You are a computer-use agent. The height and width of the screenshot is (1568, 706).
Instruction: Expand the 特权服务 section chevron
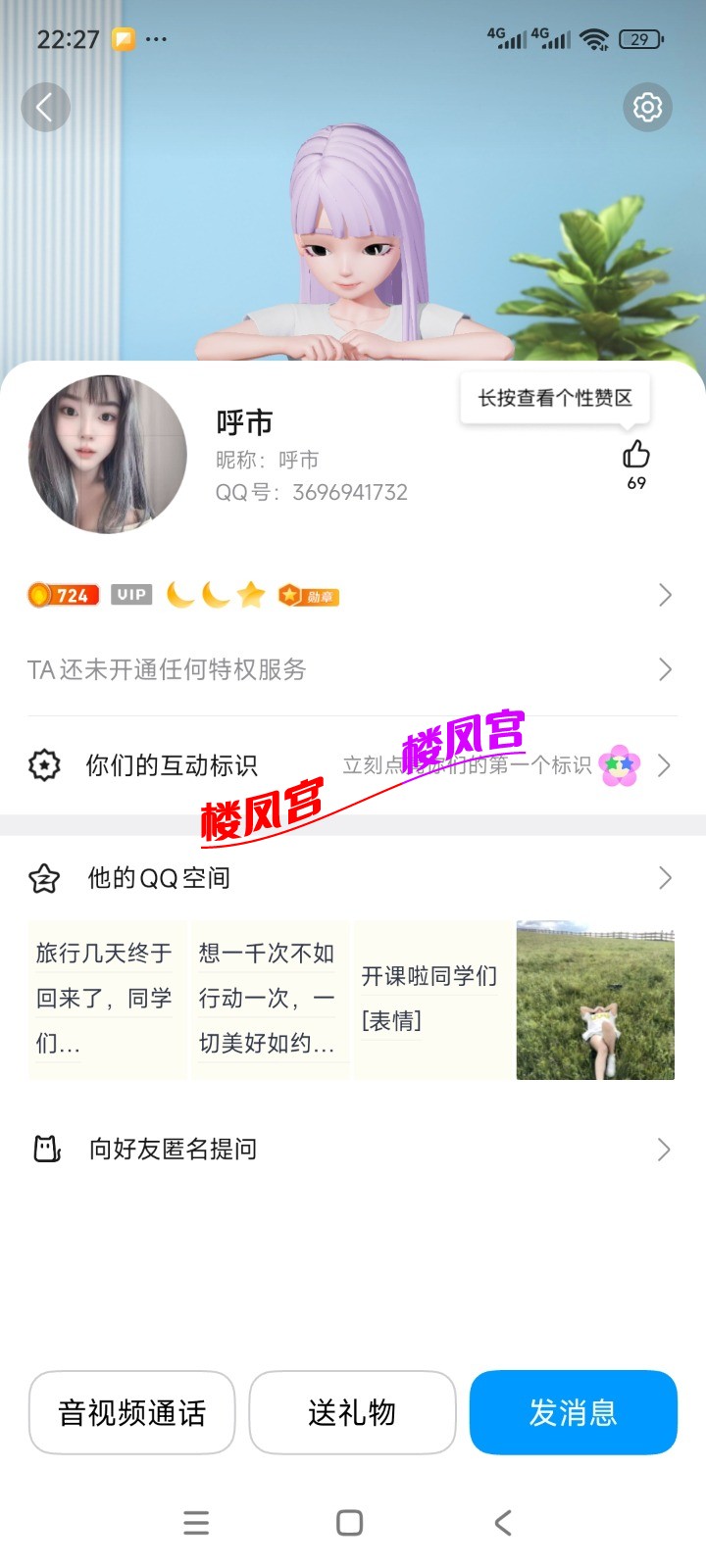[665, 668]
